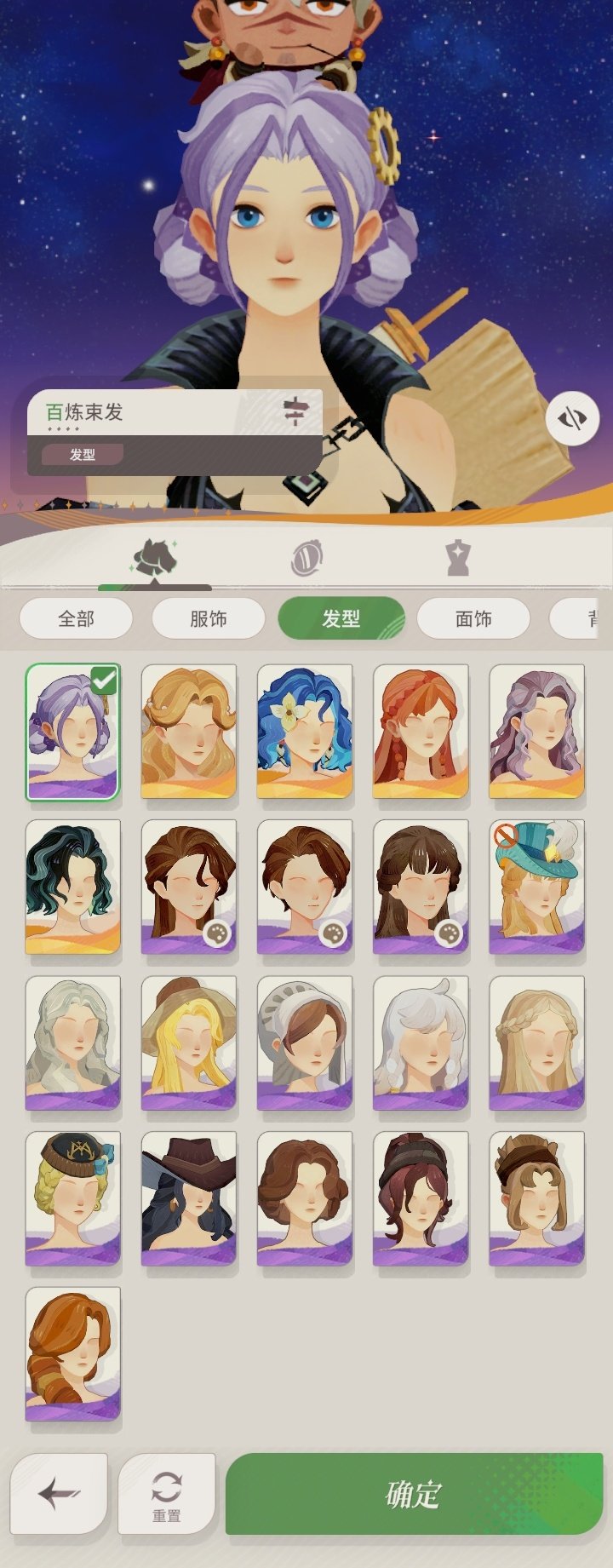The width and height of the screenshot is (613, 1568).
Task: Choose the blue curly flower hairstyle thumbnail
Action: coord(306,731)
